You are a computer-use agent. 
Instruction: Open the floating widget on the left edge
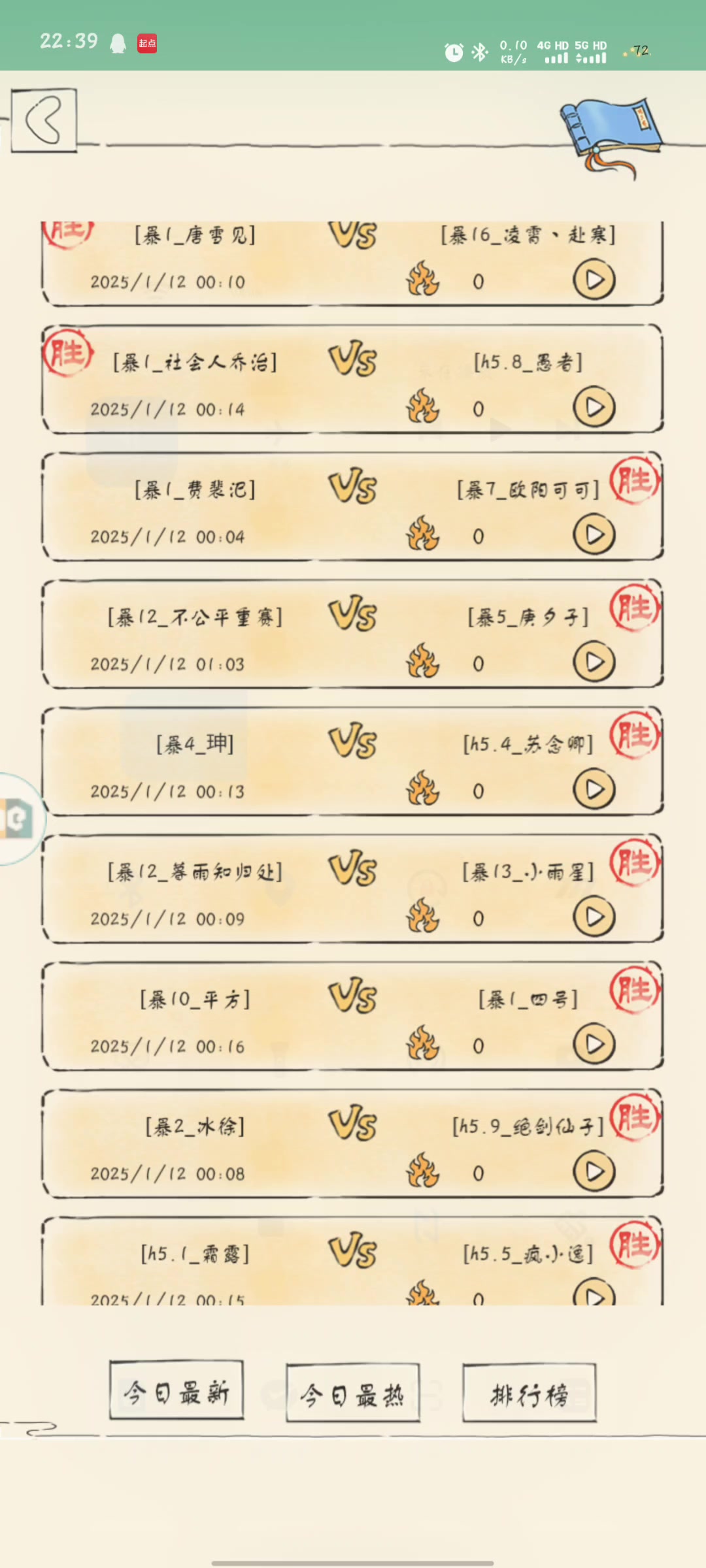pyautogui.click(x=18, y=818)
